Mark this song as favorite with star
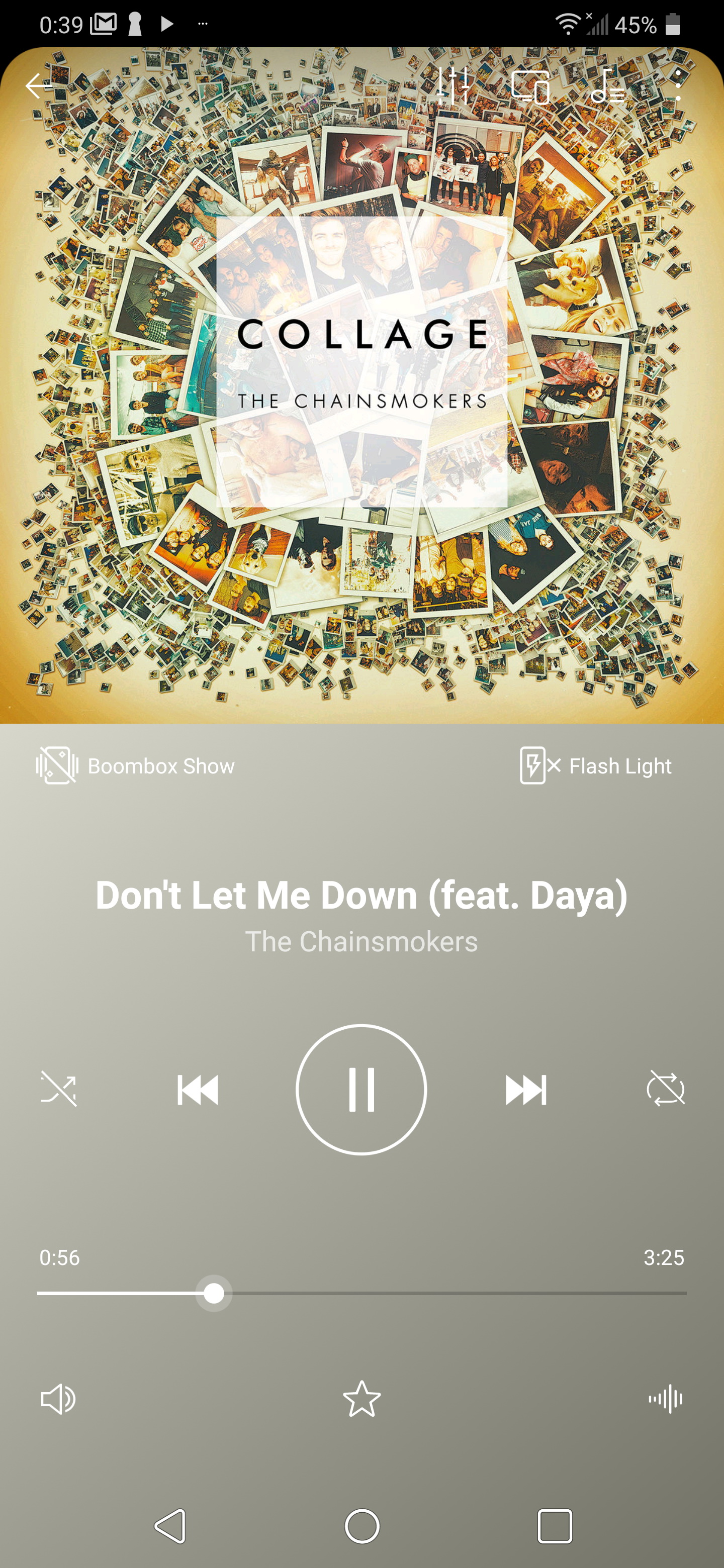The width and height of the screenshot is (724, 1568). coord(361,1398)
